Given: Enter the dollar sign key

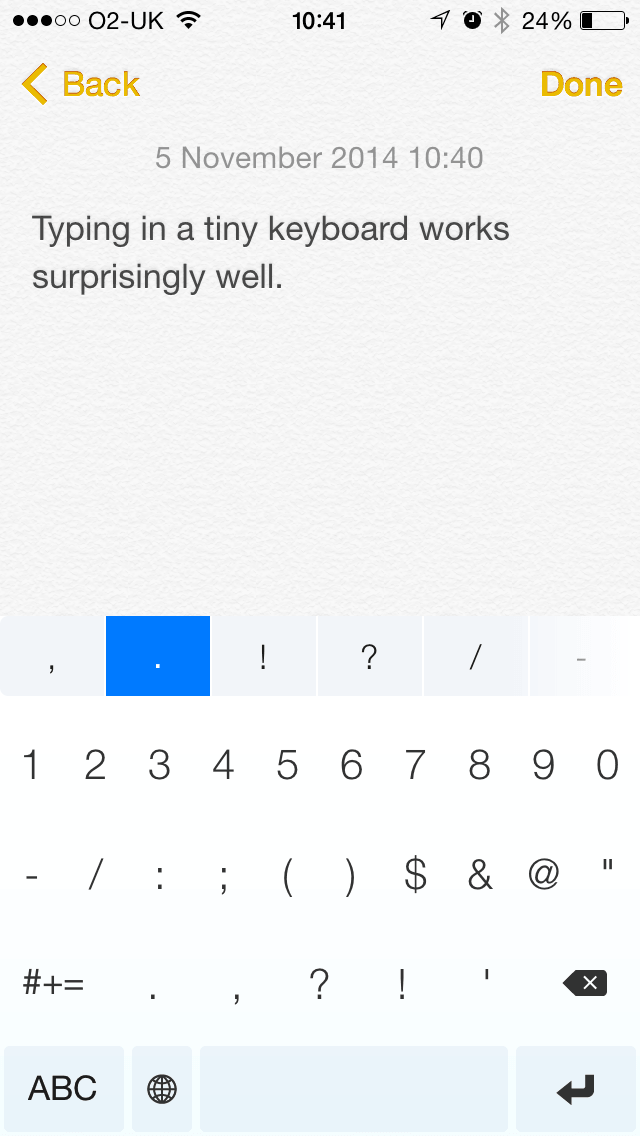Looking at the screenshot, I should click(x=415, y=874).
